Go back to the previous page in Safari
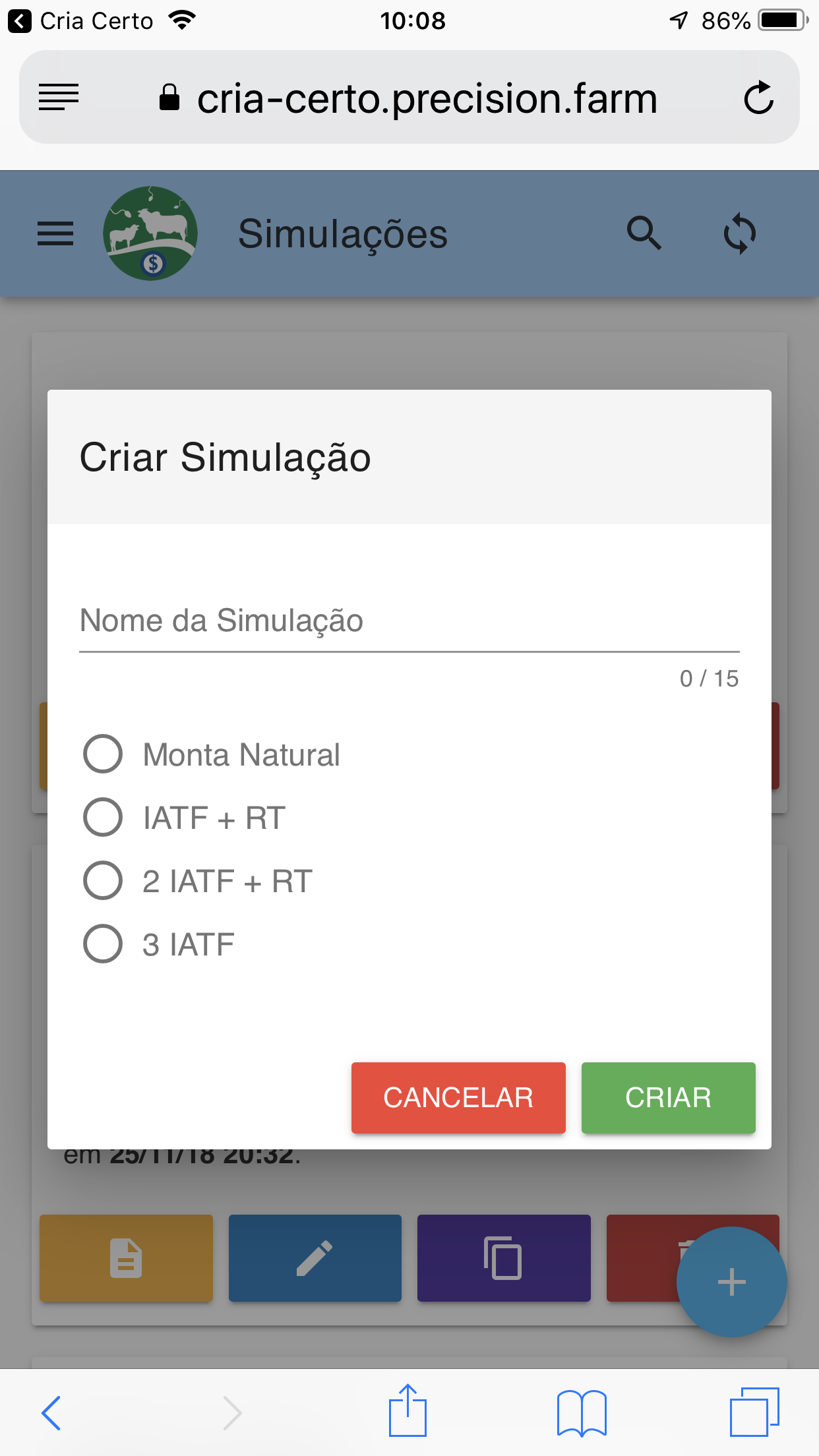 click(x=51, y=1412)
